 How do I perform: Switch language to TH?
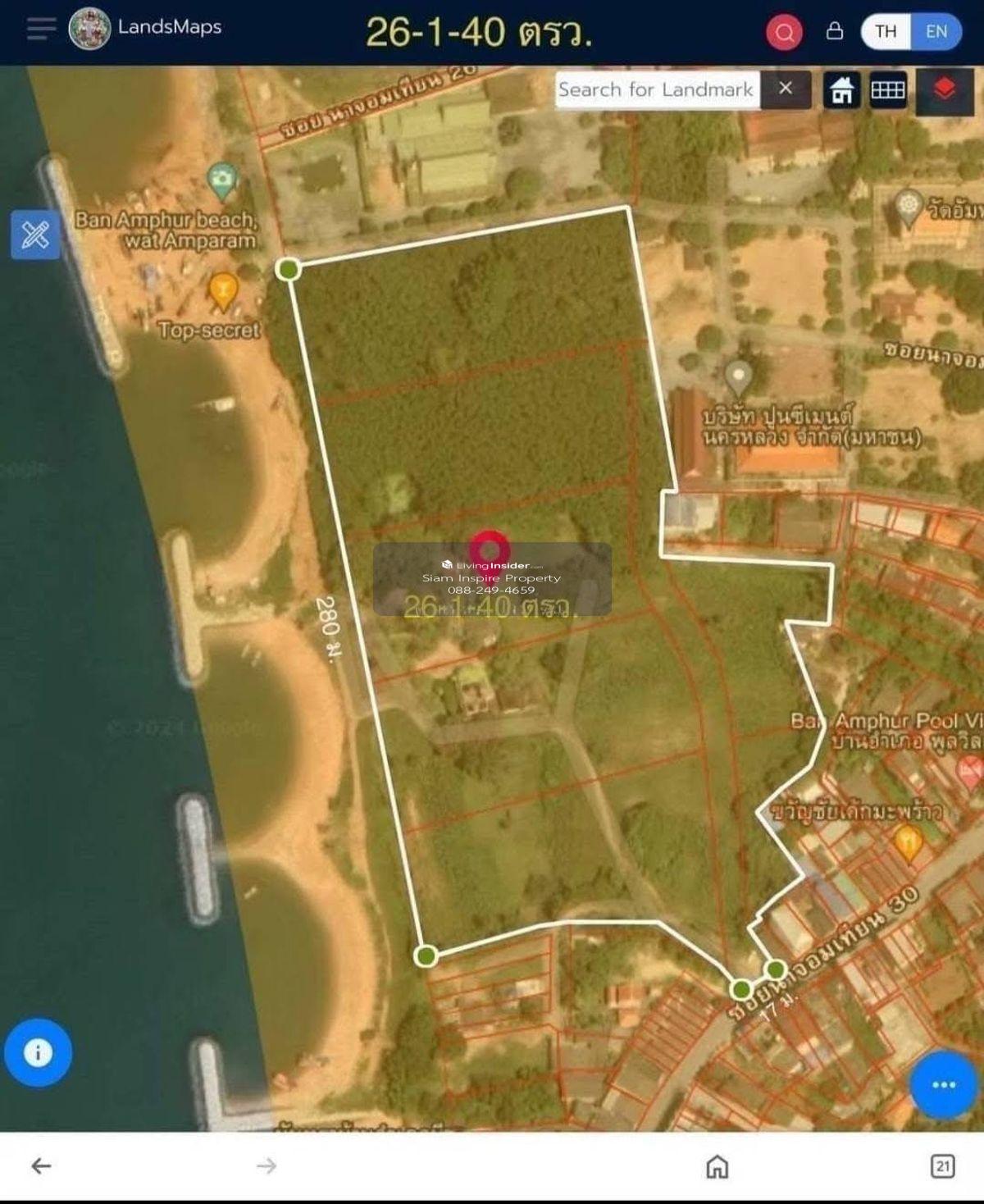[x=886, y=32]
